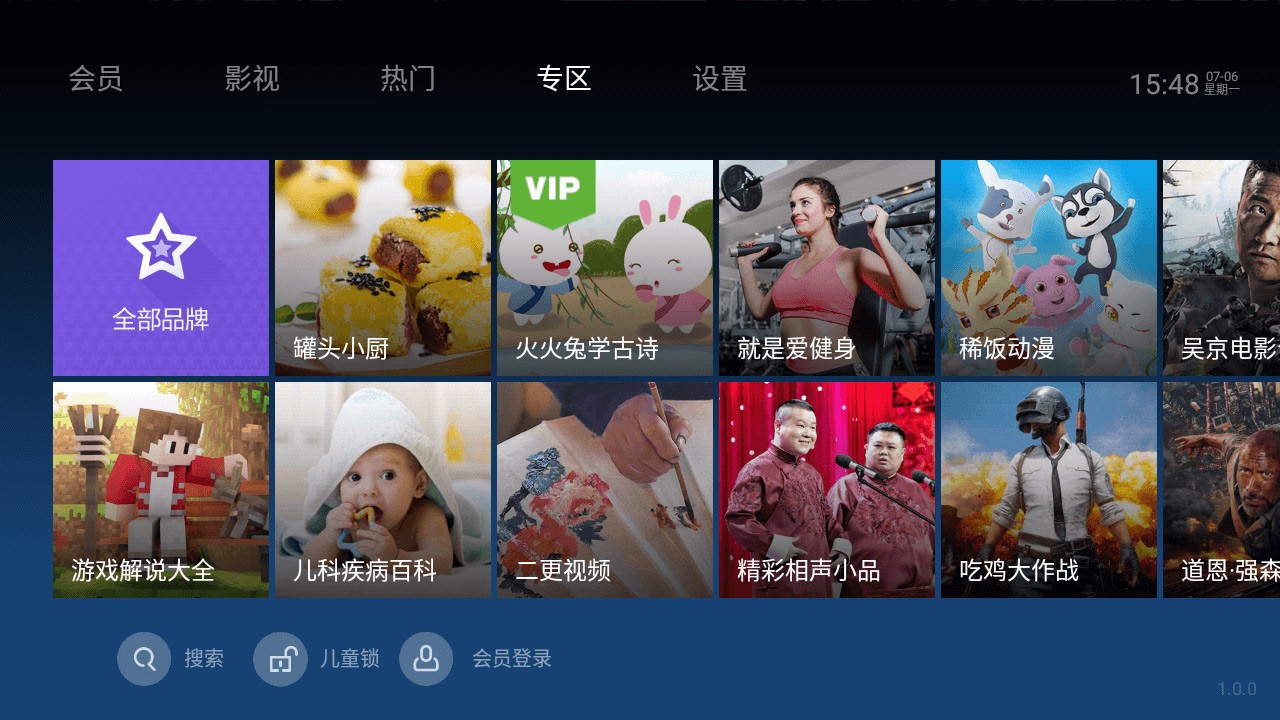Screen dimensions: 1280x720
Task: Open the 热门 tab
Action: [x=408, y=79]
